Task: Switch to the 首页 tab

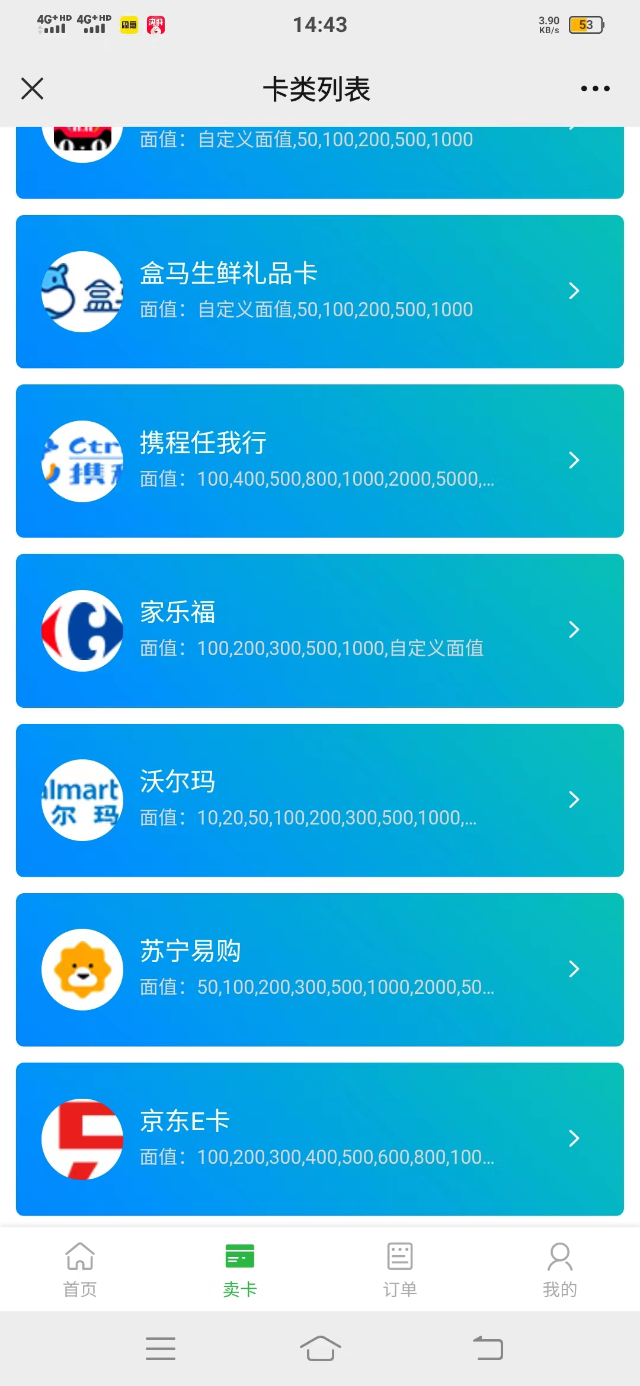Action: coord(80,1269)
